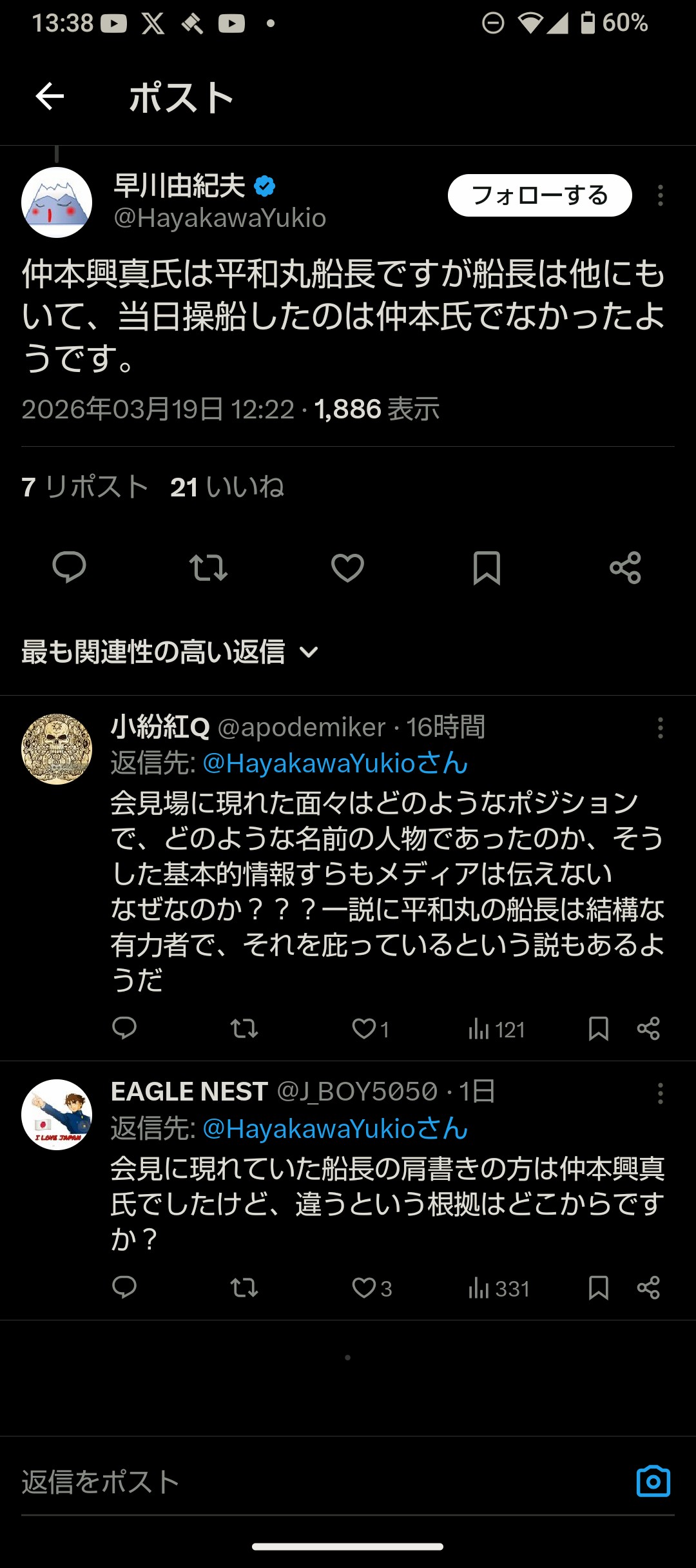Like the main post by 早川由紀夫

coord(347,567)
